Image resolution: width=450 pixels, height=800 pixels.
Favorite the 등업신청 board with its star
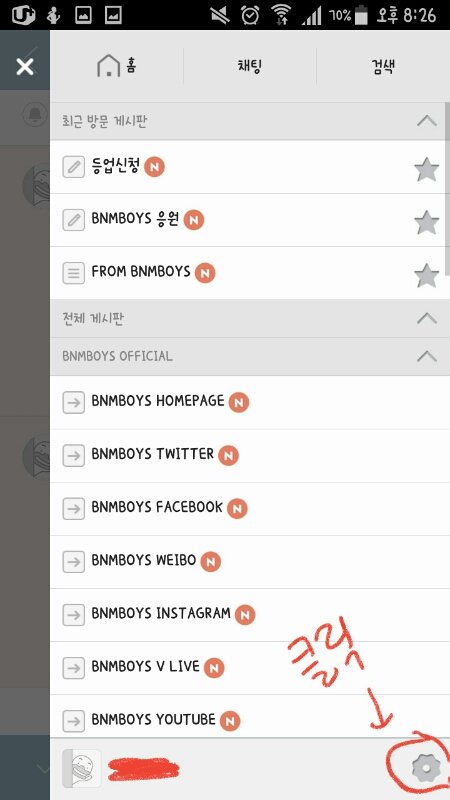427,169
